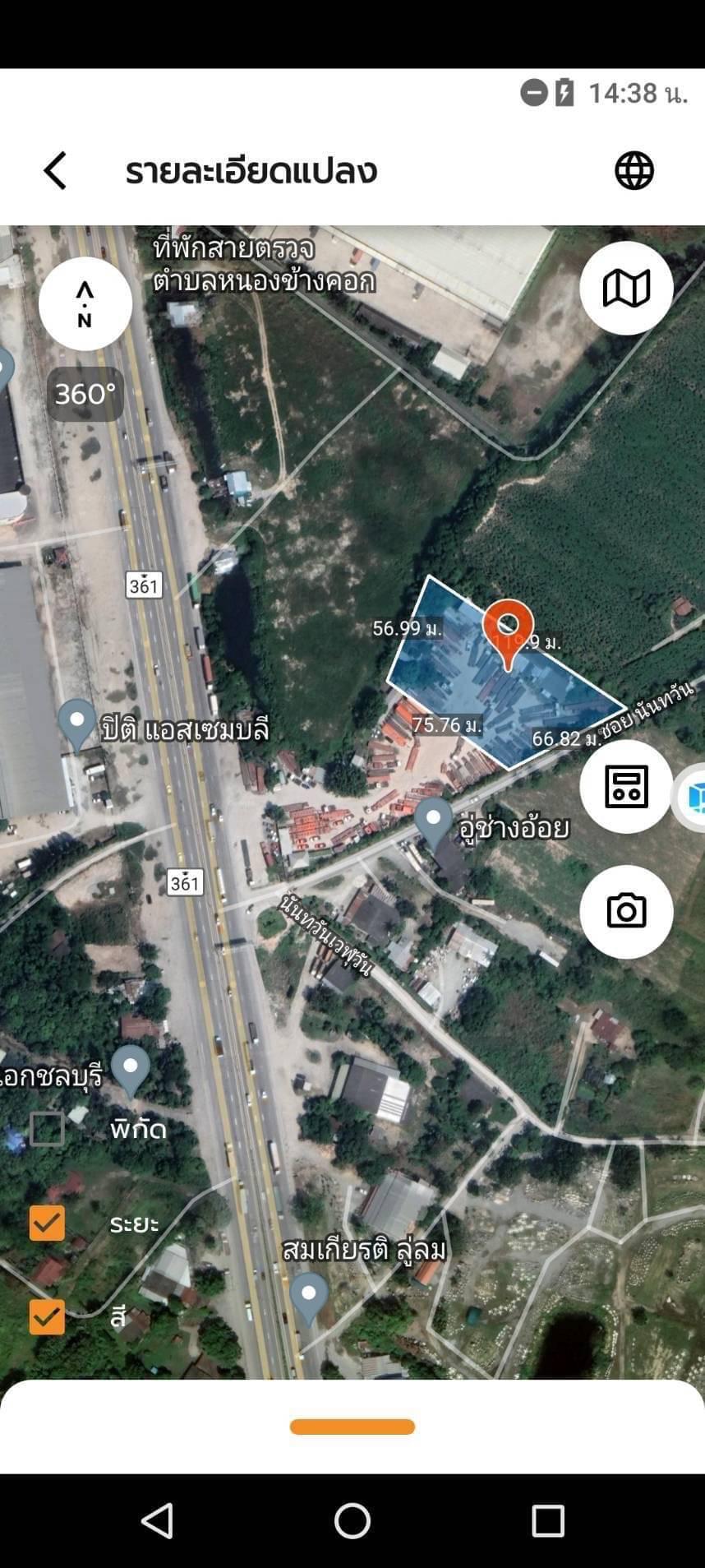The height and width of the screenshot is (1568, 705).
Task: Open the globe language icon
Action: click(x=634, y=171)
